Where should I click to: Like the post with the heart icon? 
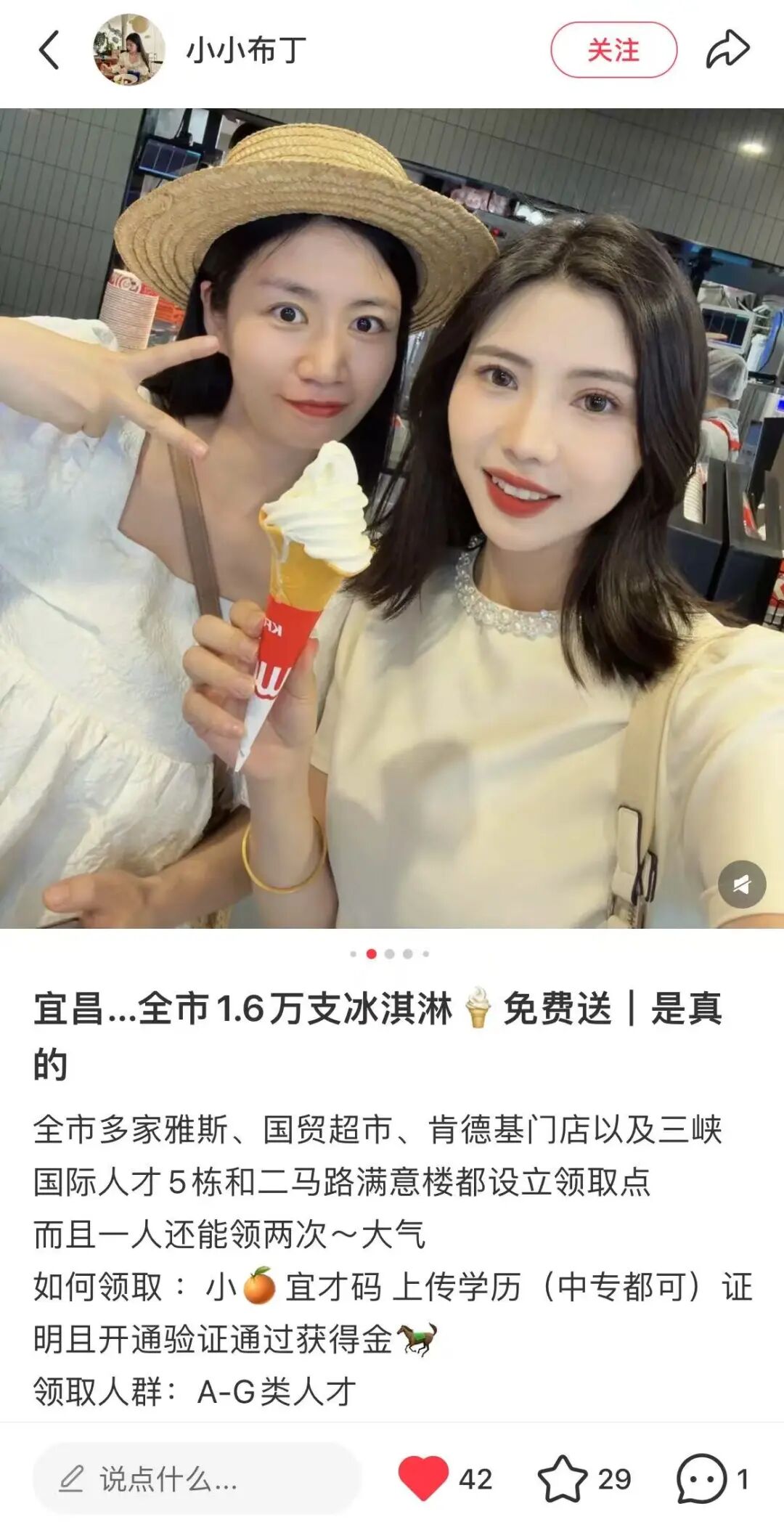(424, 1478)
